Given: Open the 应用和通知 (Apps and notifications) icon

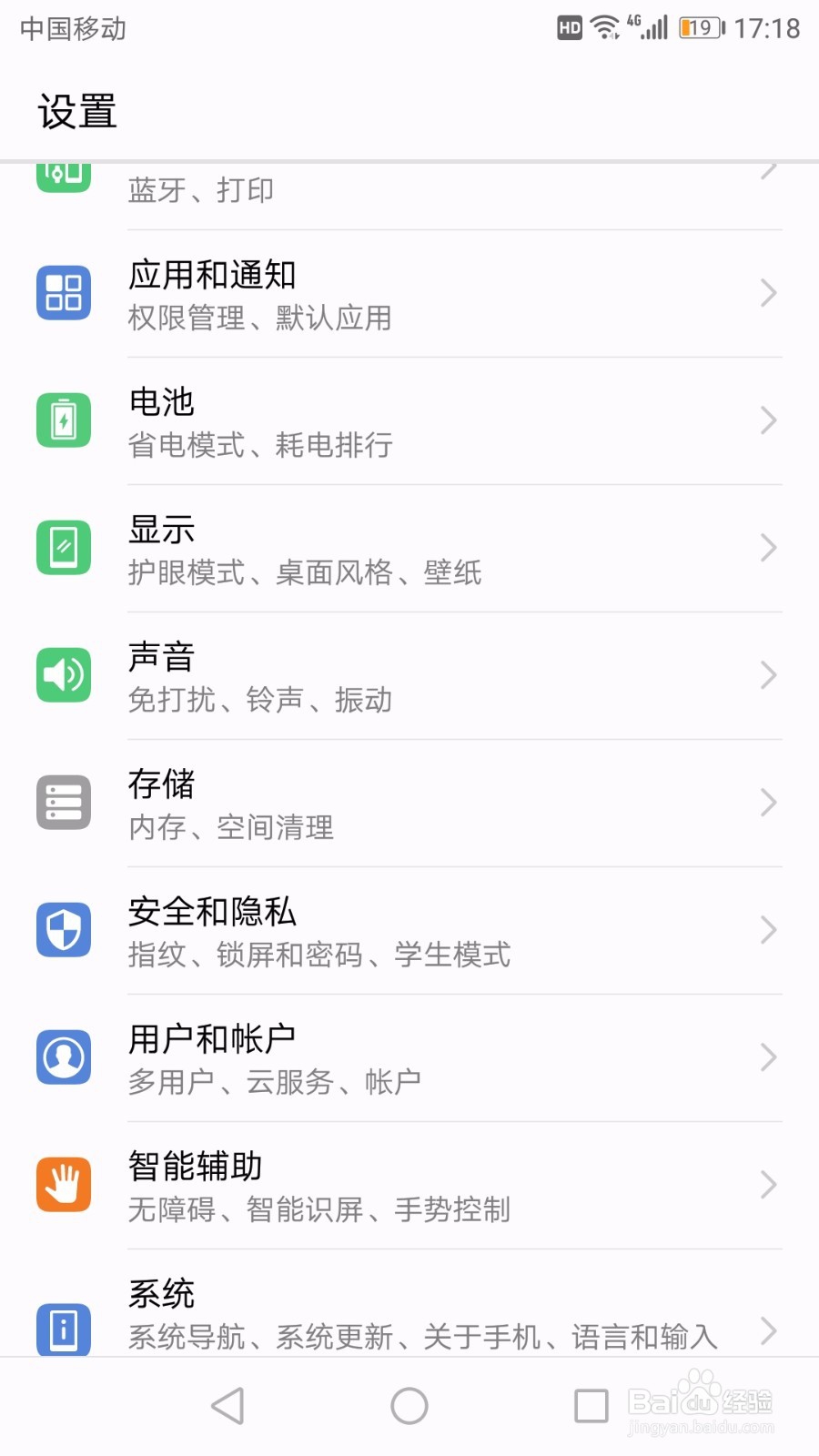Looking at the screenshot, I should point(63,291).
